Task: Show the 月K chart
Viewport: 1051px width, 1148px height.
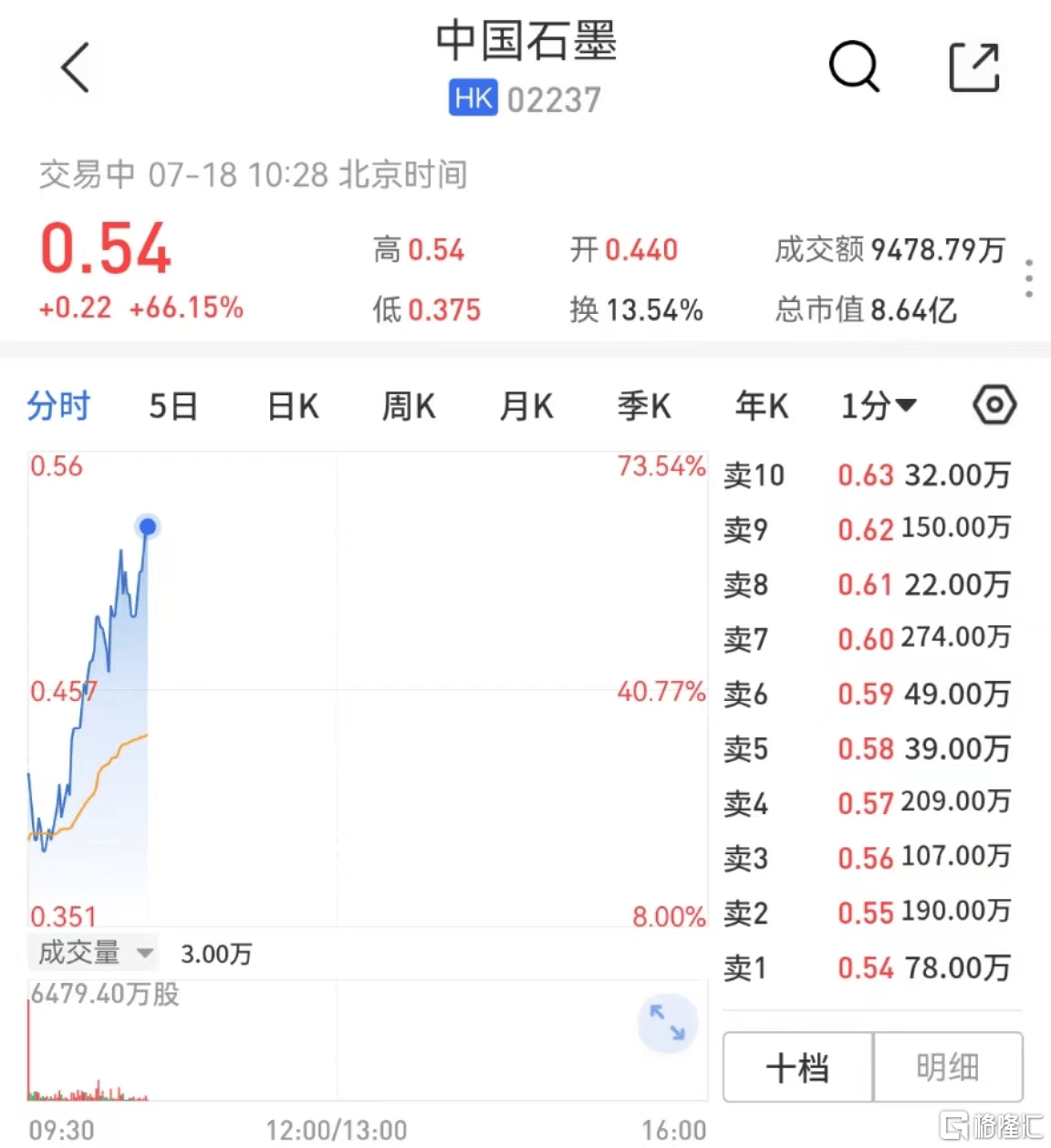Action: pos(526,406)
